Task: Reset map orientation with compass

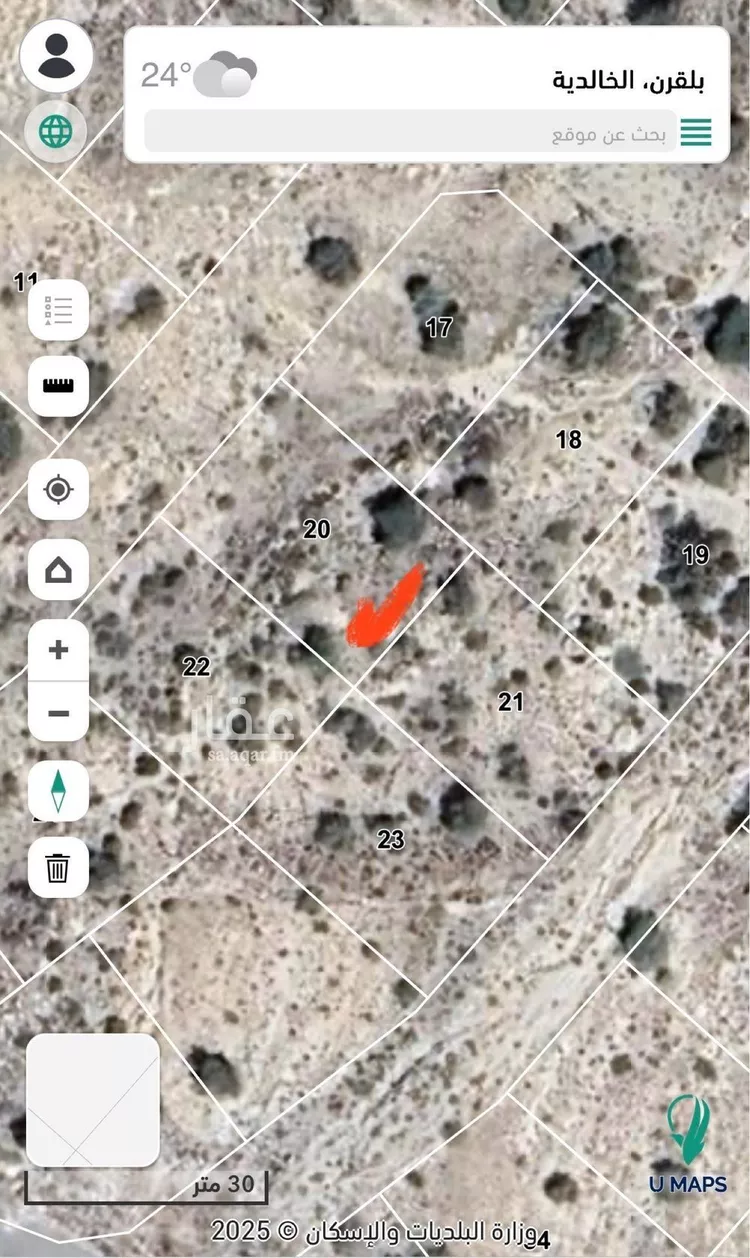Action: pos(58,791)
